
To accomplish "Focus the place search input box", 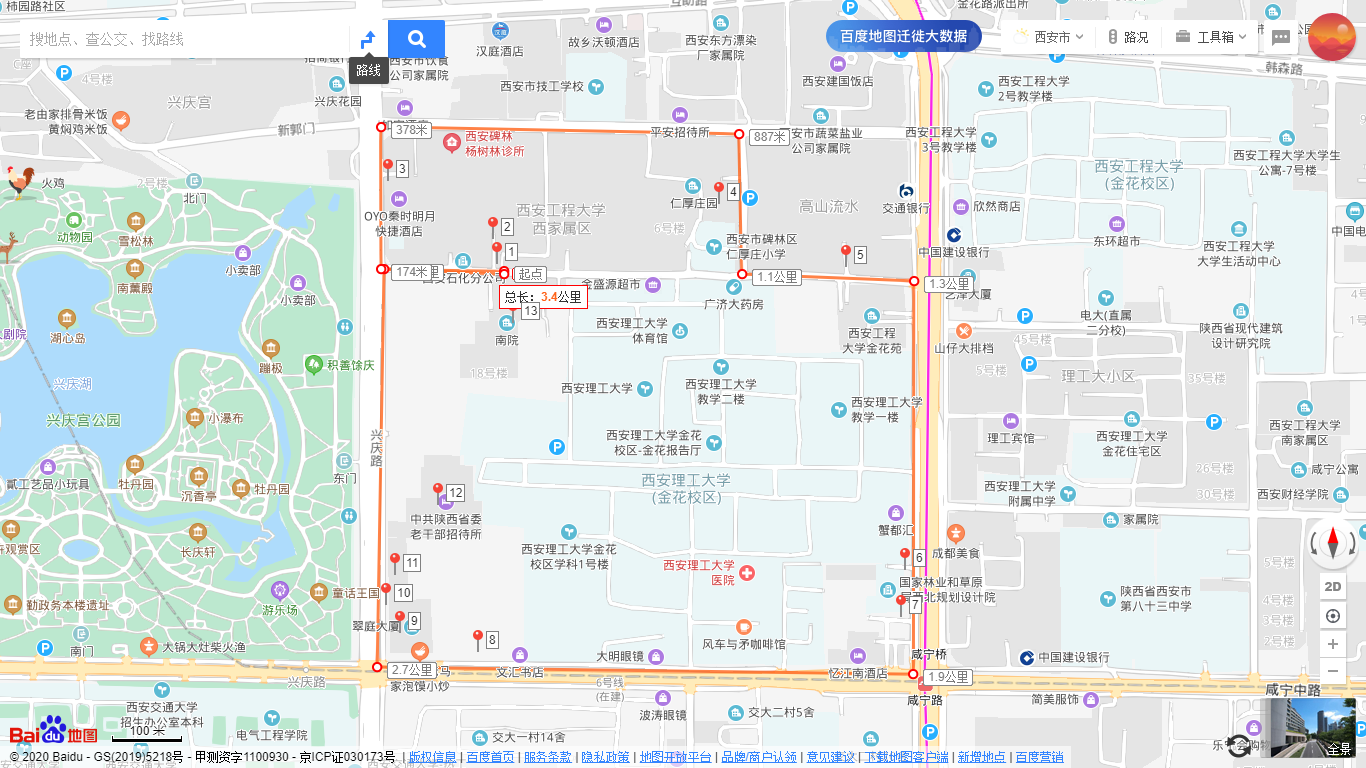I will pyautogui.click(x=185, y=39).
